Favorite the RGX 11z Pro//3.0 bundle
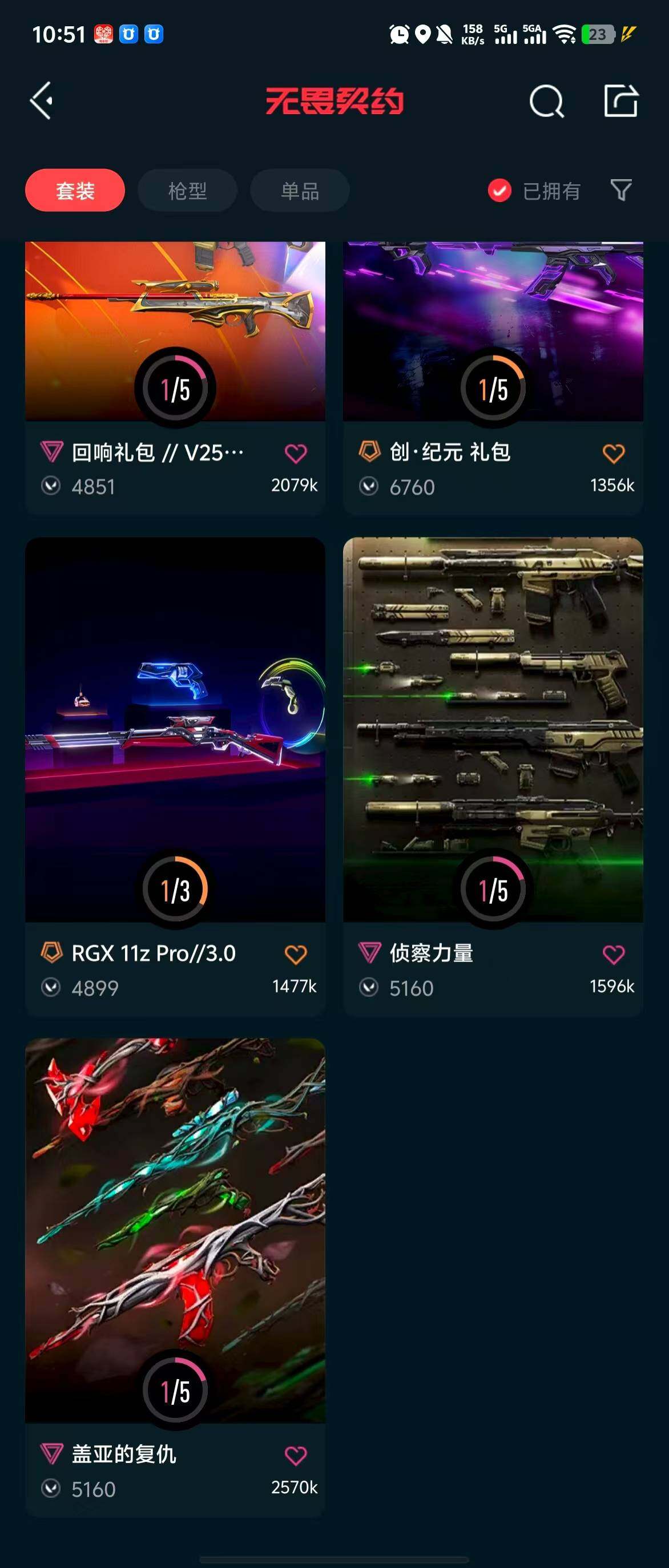This screenshot has height=1568, width=669. (x=296, y=955)
